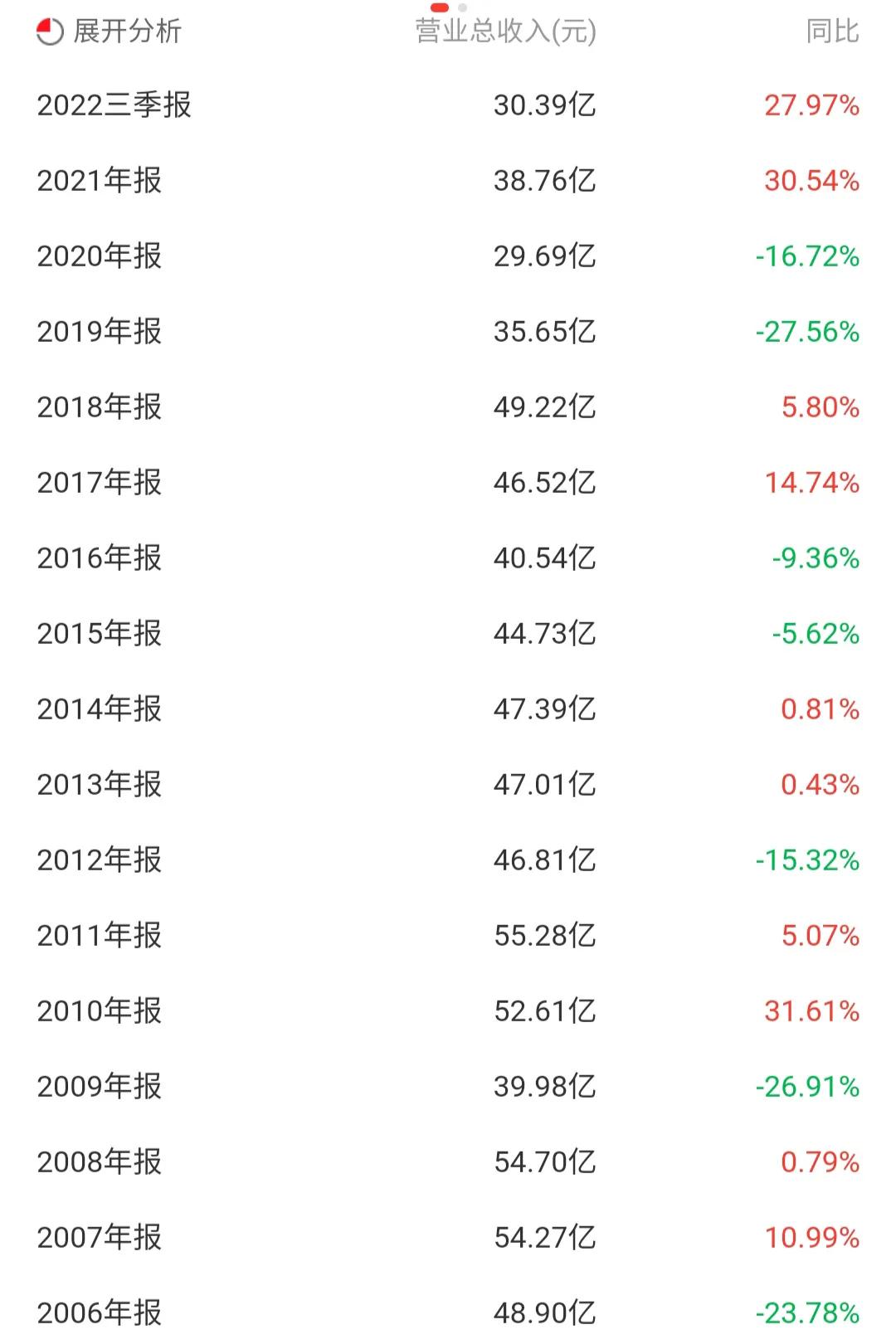Image resolution: width=896 pixels, height=1344 pixels.
Task: Open the 2021年报 report row
Action: tap(96, 181)
